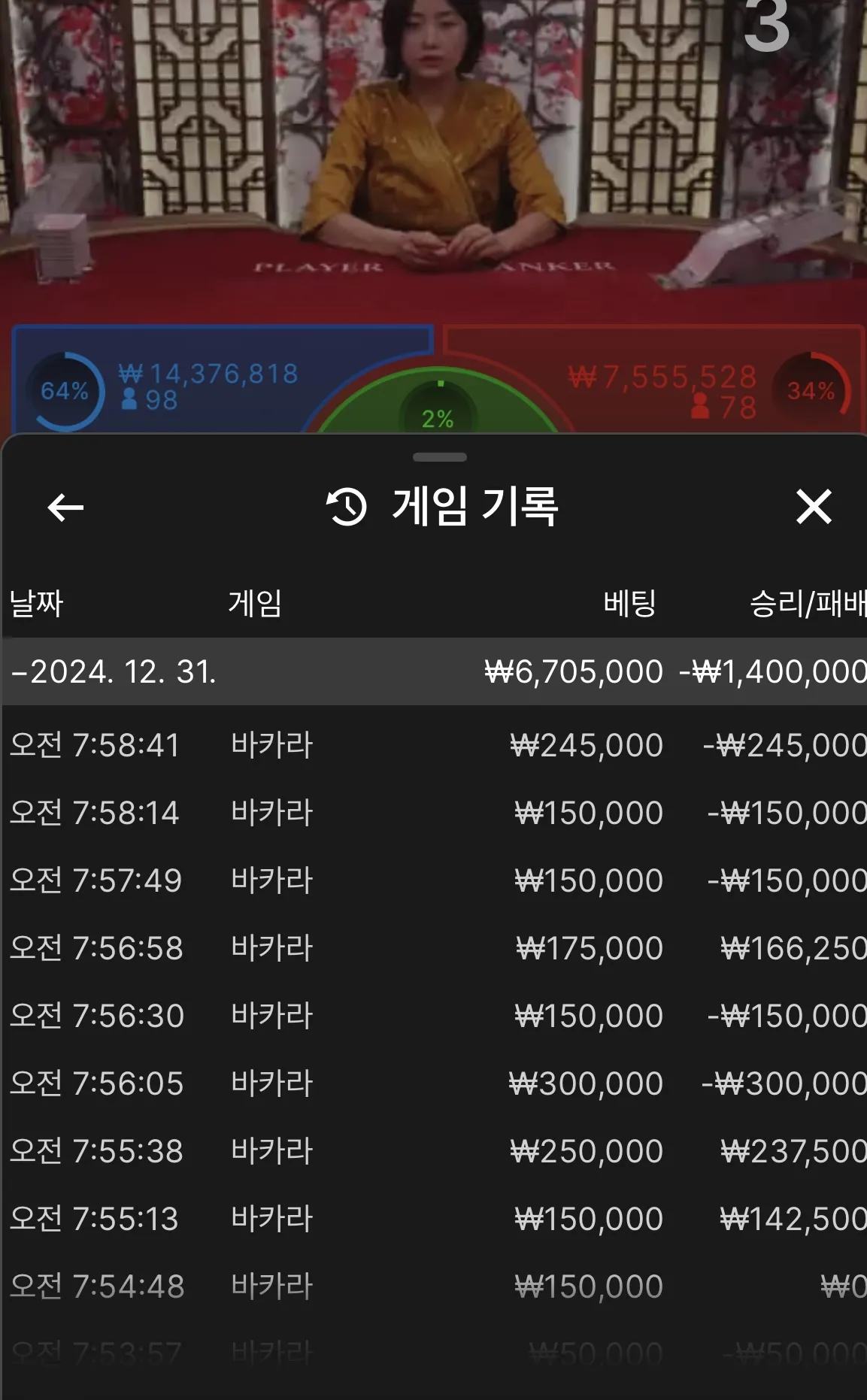Viewport: 867px width, 1400px height.
Task: Open the 오전 7:55:13 baccarat entry
Action: coord(433,1219)
